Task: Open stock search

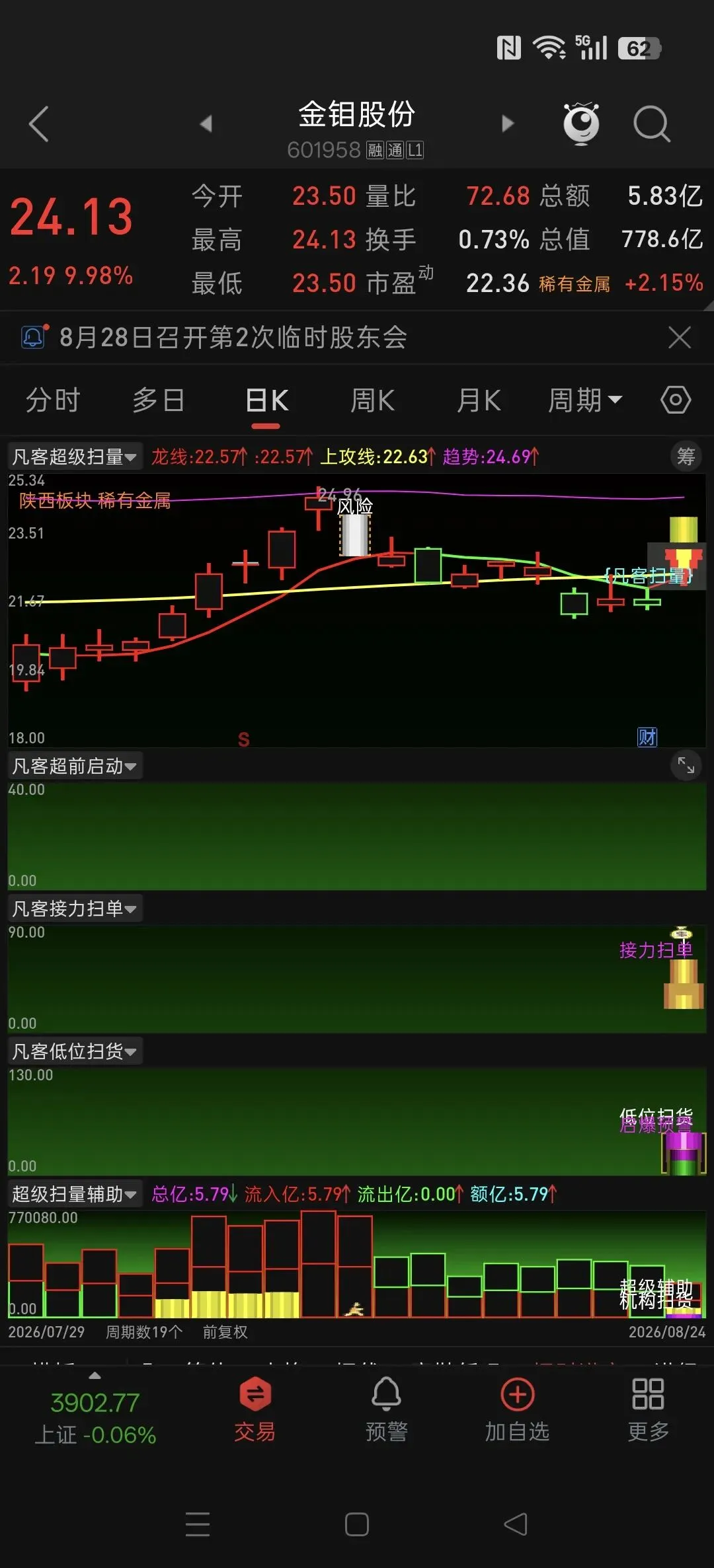Action: pos(652,124)
